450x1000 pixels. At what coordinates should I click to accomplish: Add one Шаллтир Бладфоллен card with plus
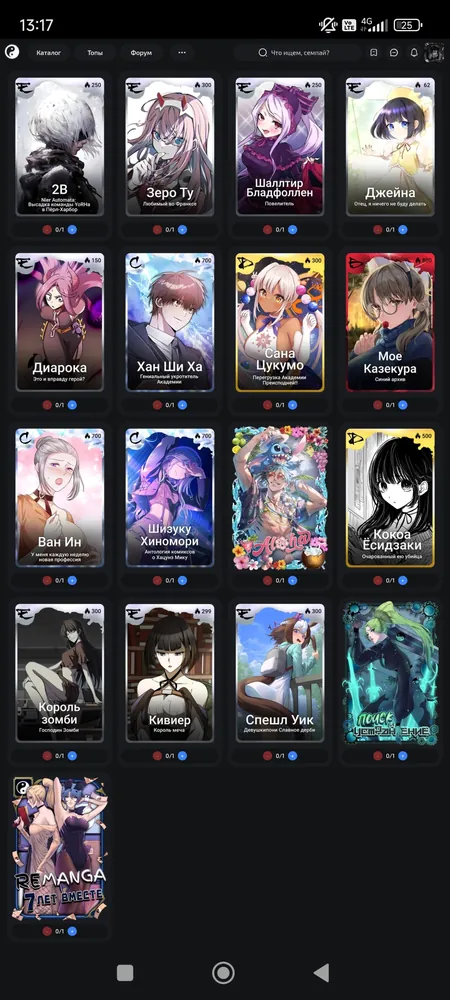[293, 230]
